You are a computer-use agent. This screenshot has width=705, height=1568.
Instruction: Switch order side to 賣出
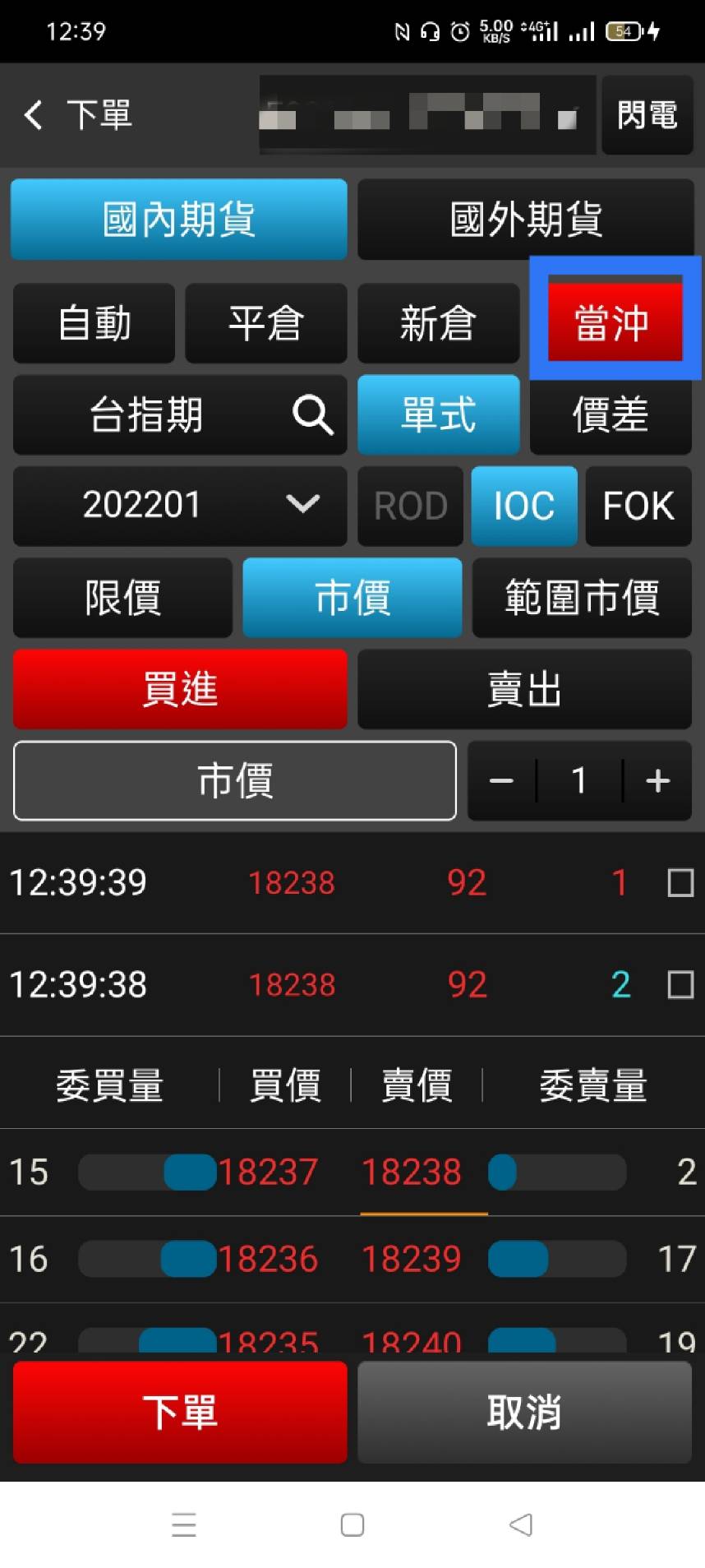pos(525,689)
